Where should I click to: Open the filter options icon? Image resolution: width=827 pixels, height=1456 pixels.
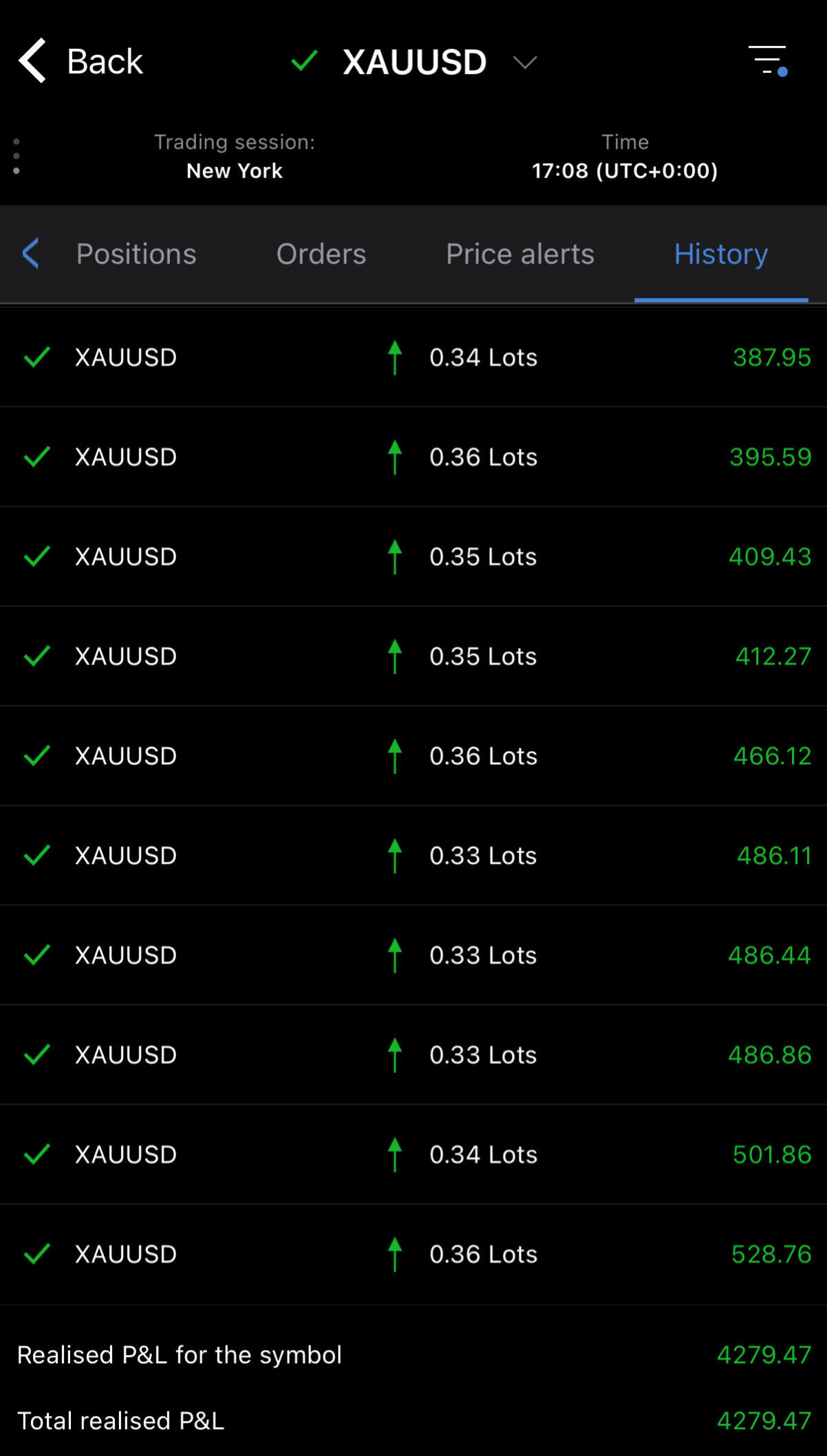tap(768, 61)
